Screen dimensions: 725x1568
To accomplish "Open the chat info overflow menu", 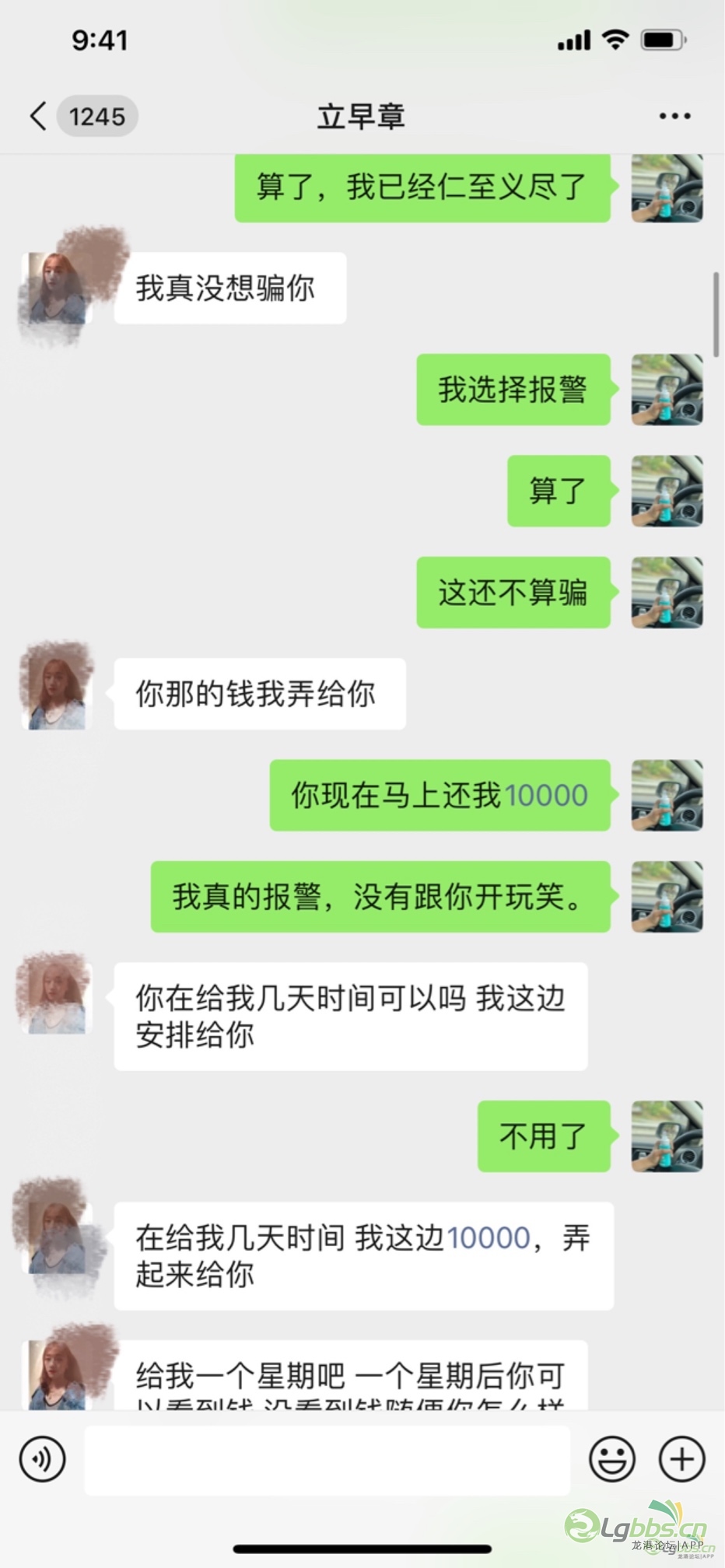I will tap(674, 116).
